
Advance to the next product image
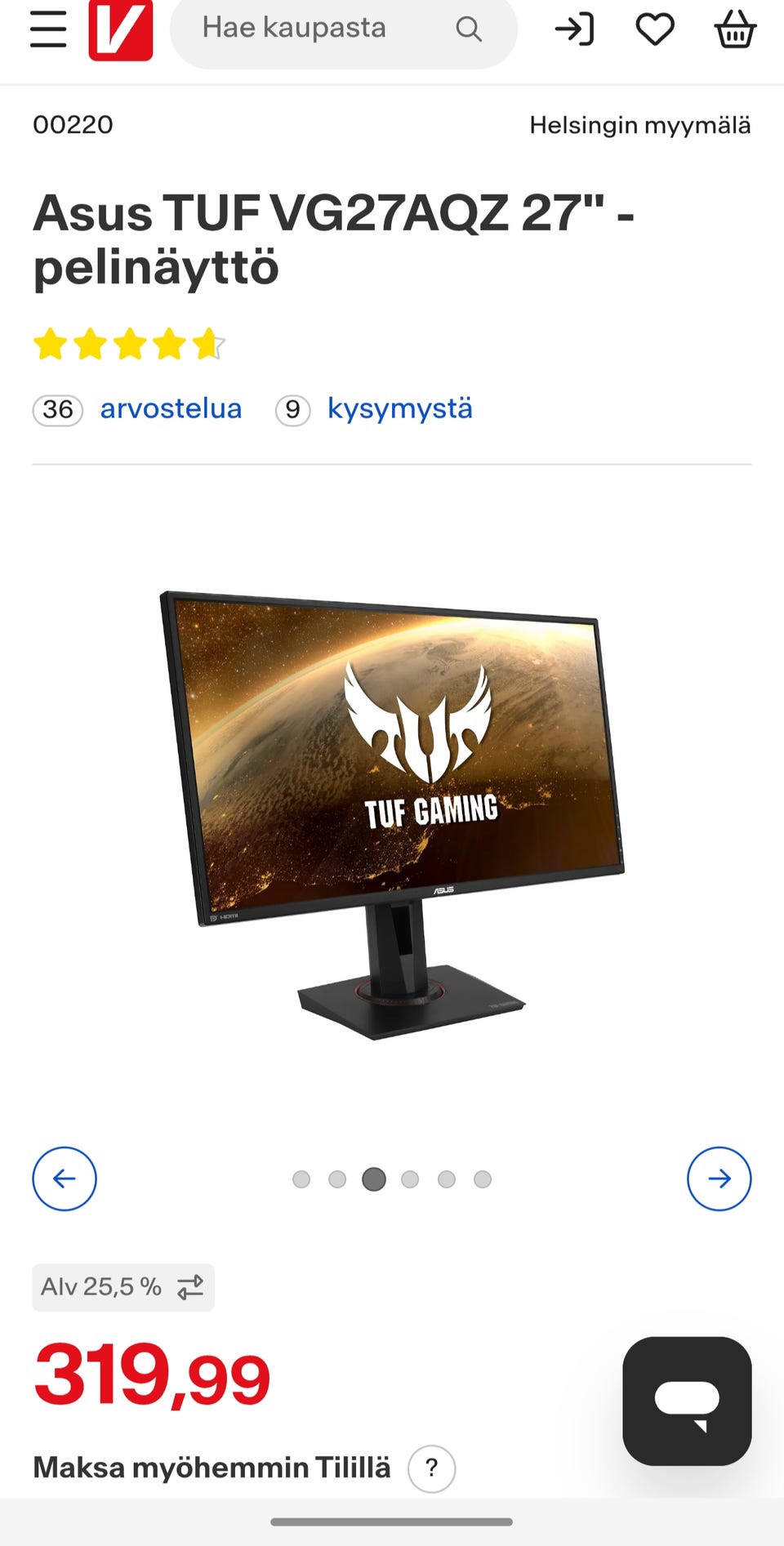719,1178
